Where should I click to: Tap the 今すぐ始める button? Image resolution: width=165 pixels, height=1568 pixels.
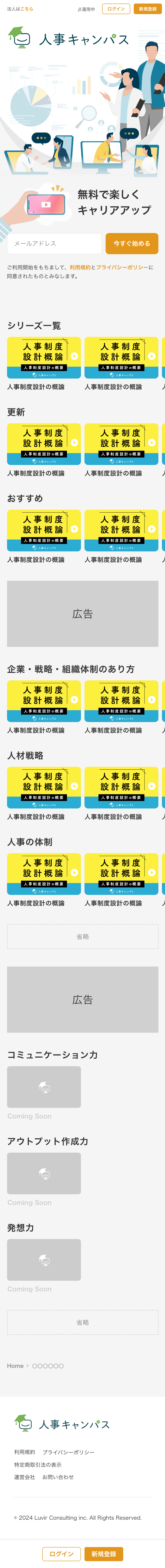coord(132,243)
